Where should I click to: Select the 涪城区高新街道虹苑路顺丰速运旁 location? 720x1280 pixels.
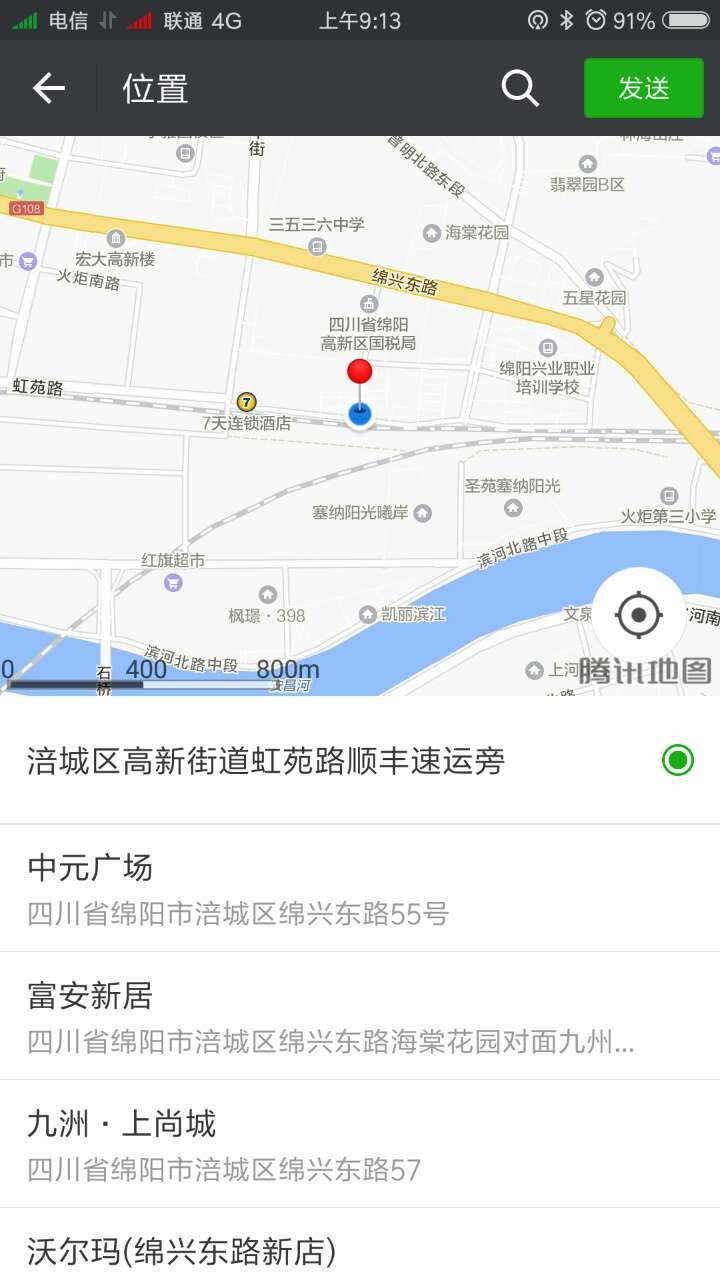360,761
